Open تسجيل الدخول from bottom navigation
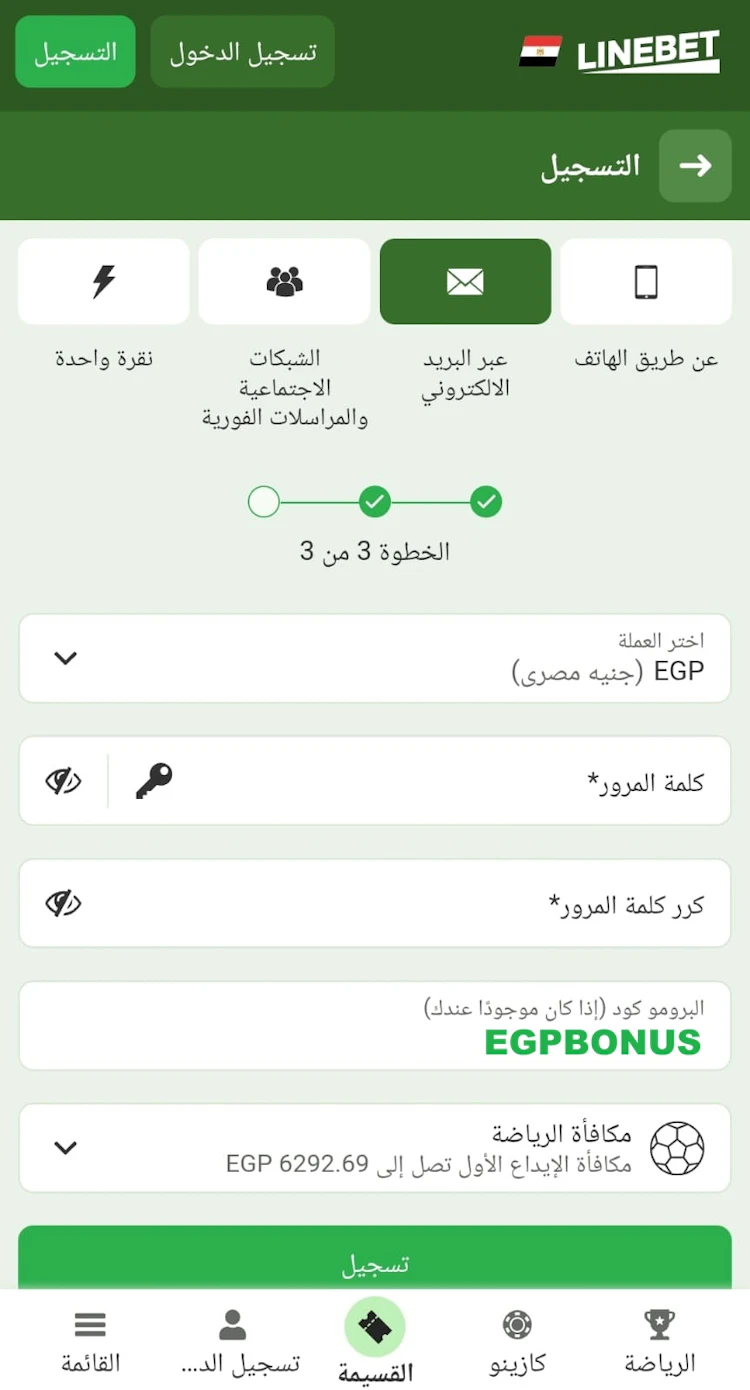The height and width of the screenshot is (1390, 750). click(x=232, y=1330)
